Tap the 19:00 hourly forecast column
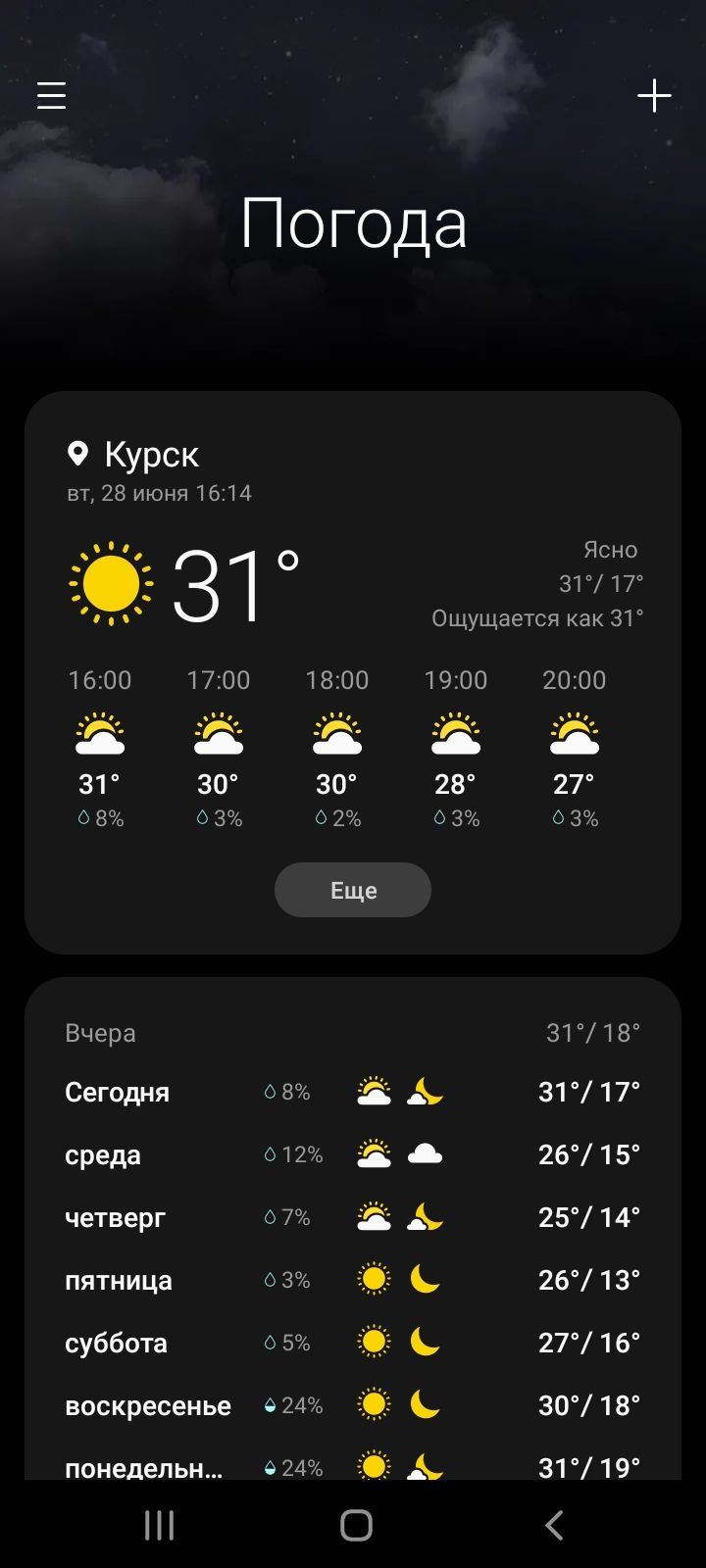The image size is (706, 1568). click(x=456, y=745)
